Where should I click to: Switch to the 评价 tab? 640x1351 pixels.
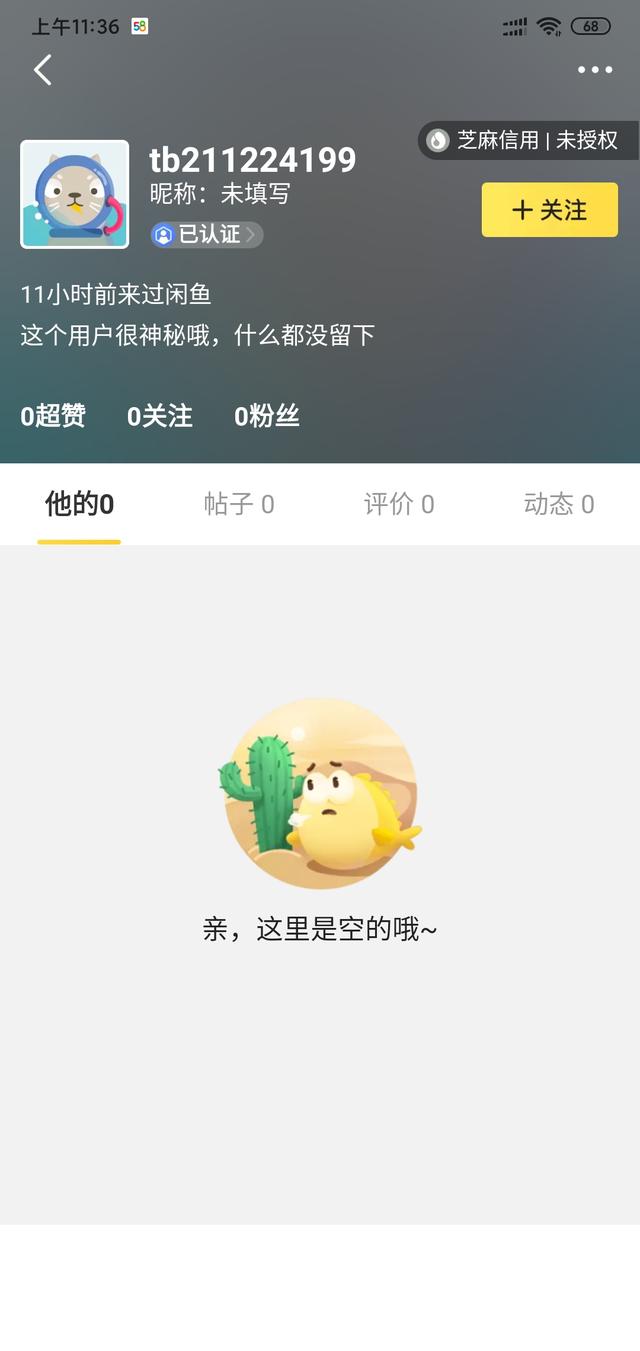[399, 504]
